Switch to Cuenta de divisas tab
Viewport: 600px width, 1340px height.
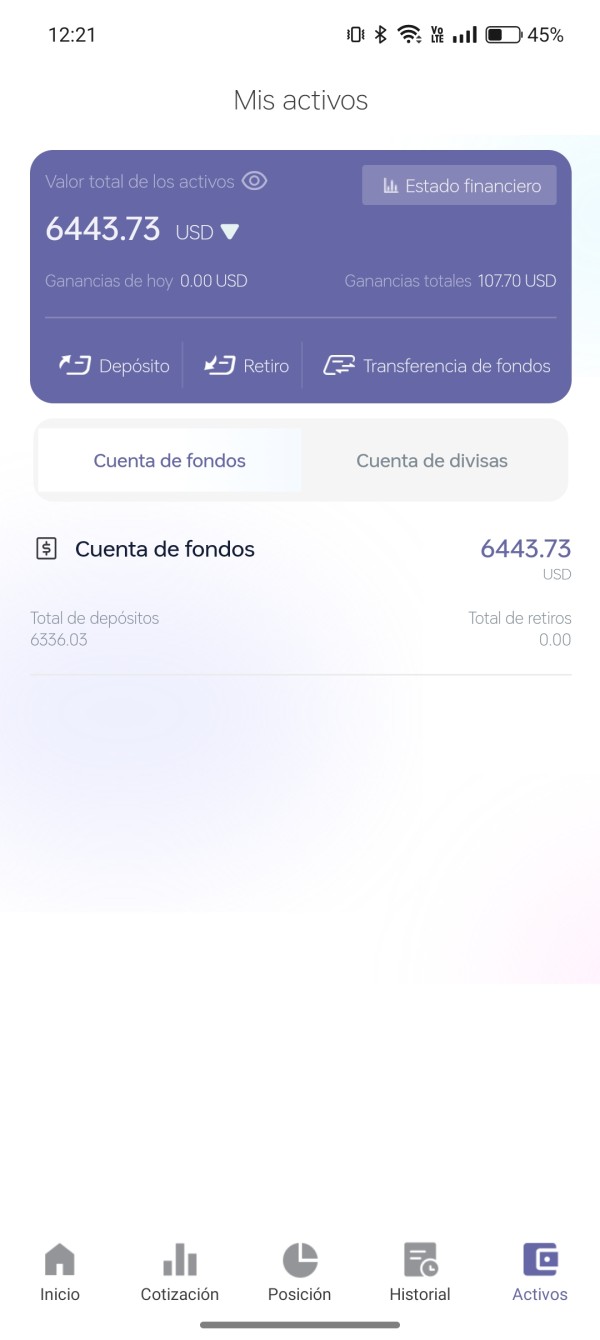pyautogui.click(x=432, y=461)
